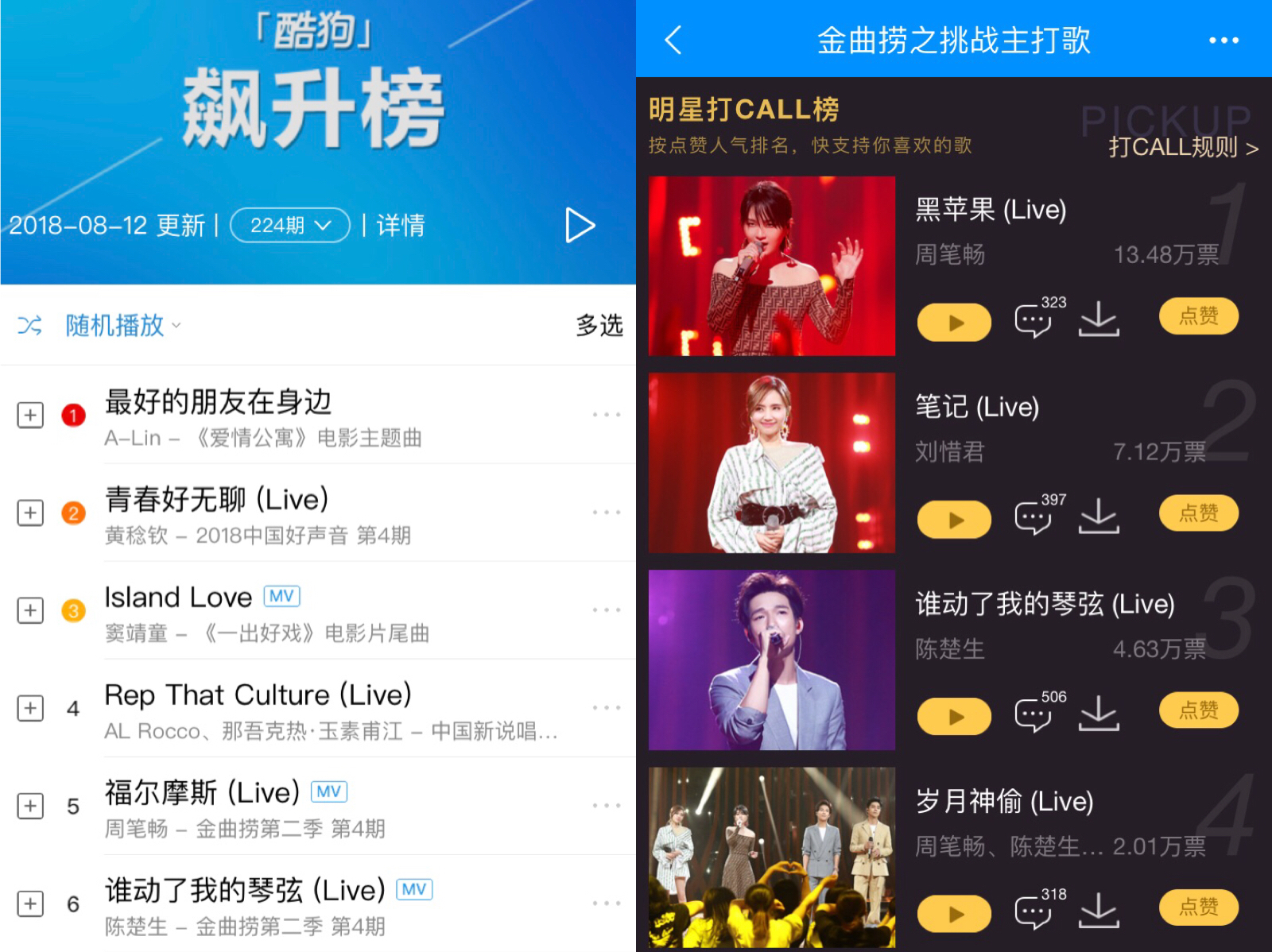Image resolution: width=1272 pixels, height=952 pixels.
Task: View the 打CALL规则 rules
Action: (x=1182, y=148)
